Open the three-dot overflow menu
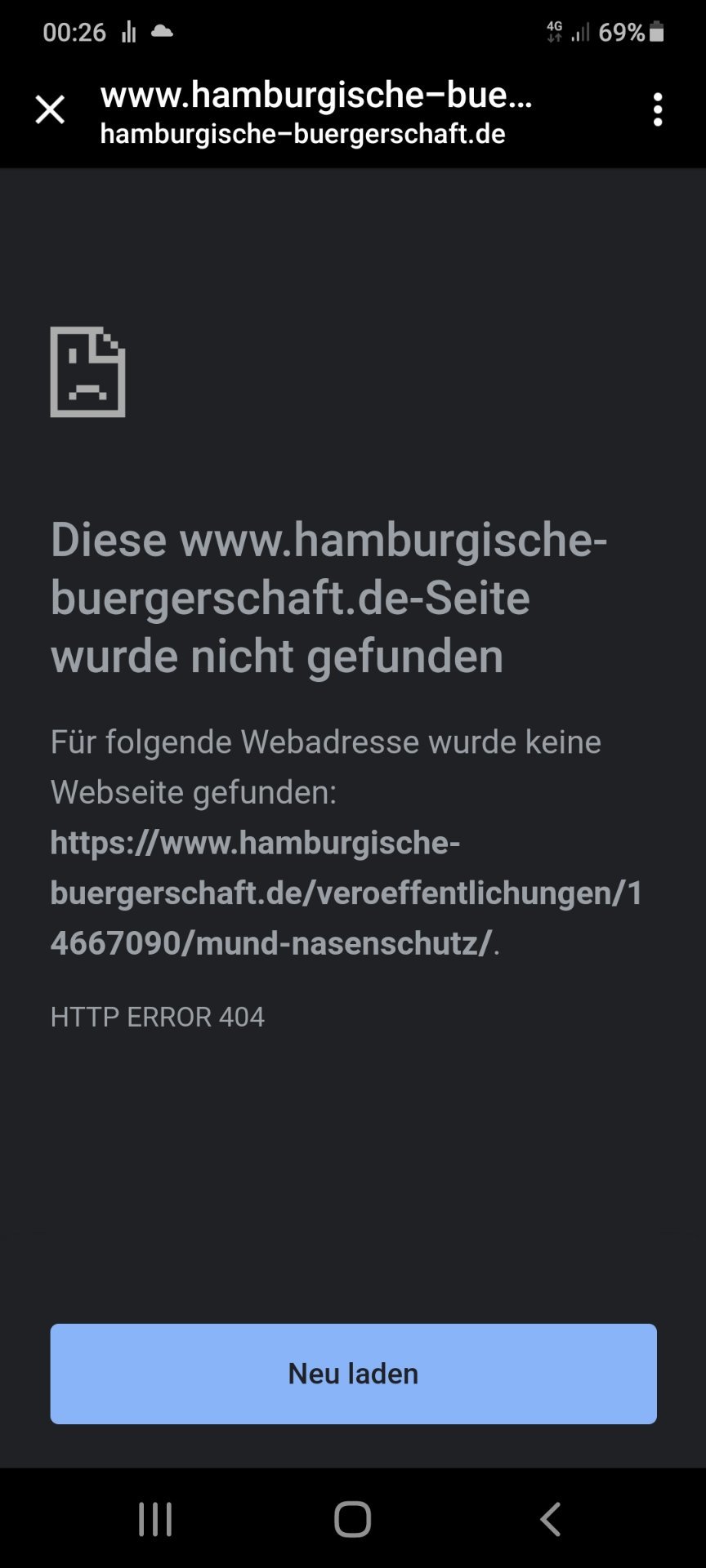 pyautogui.click(x=657, y=109)
